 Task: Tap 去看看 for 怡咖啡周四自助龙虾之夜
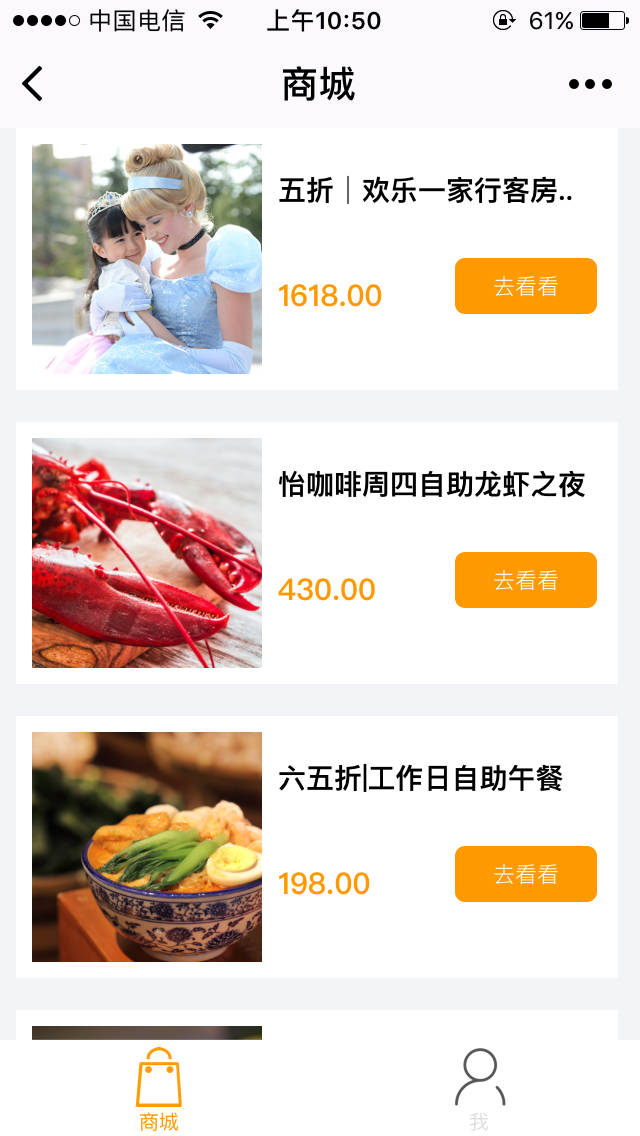tap(525, 580)
